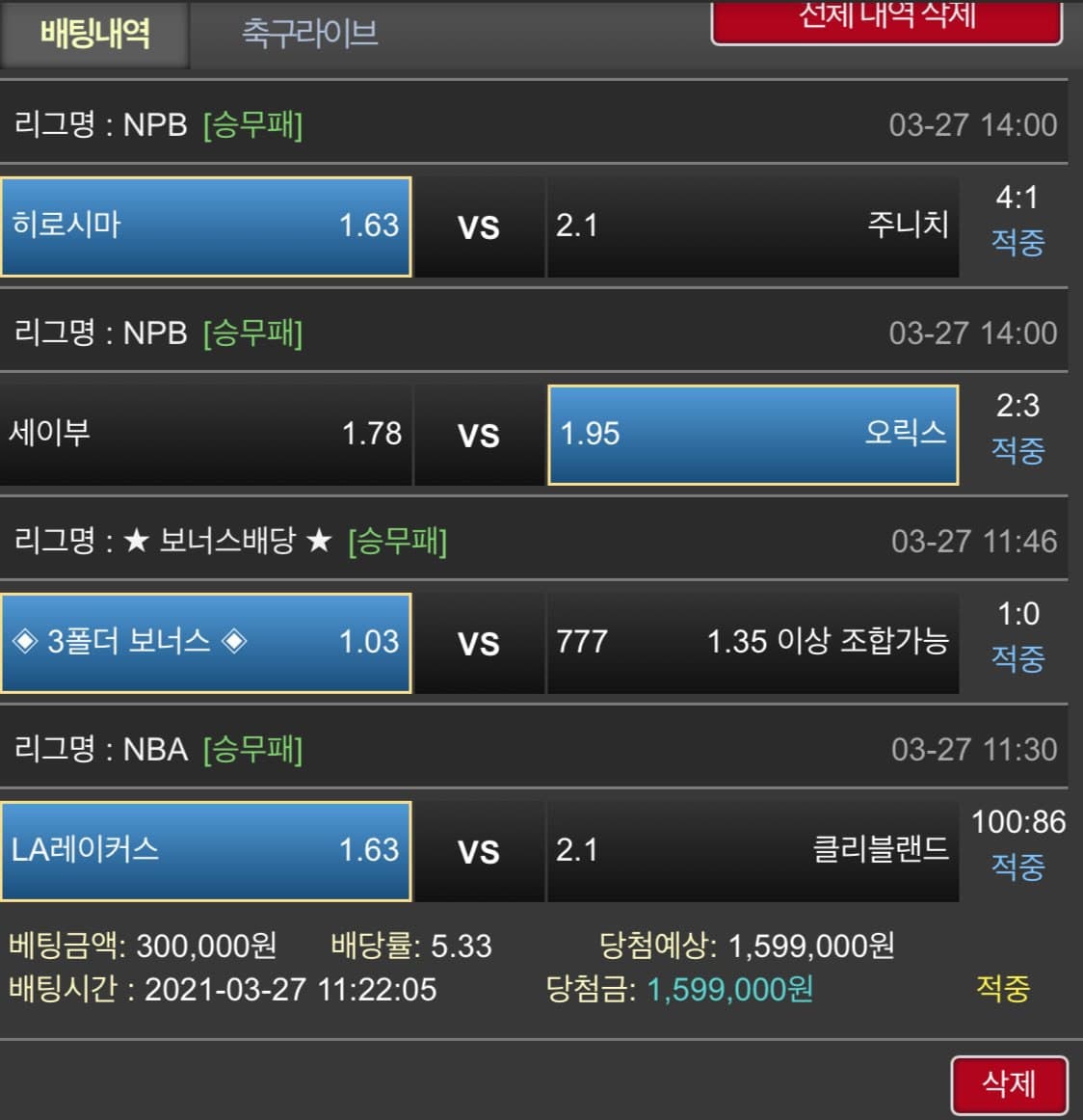Delete this bet with 삭제 button
The height and width of the screenshot is (1120, 1083).
pyautogui.click(x=1009, y=1085)
